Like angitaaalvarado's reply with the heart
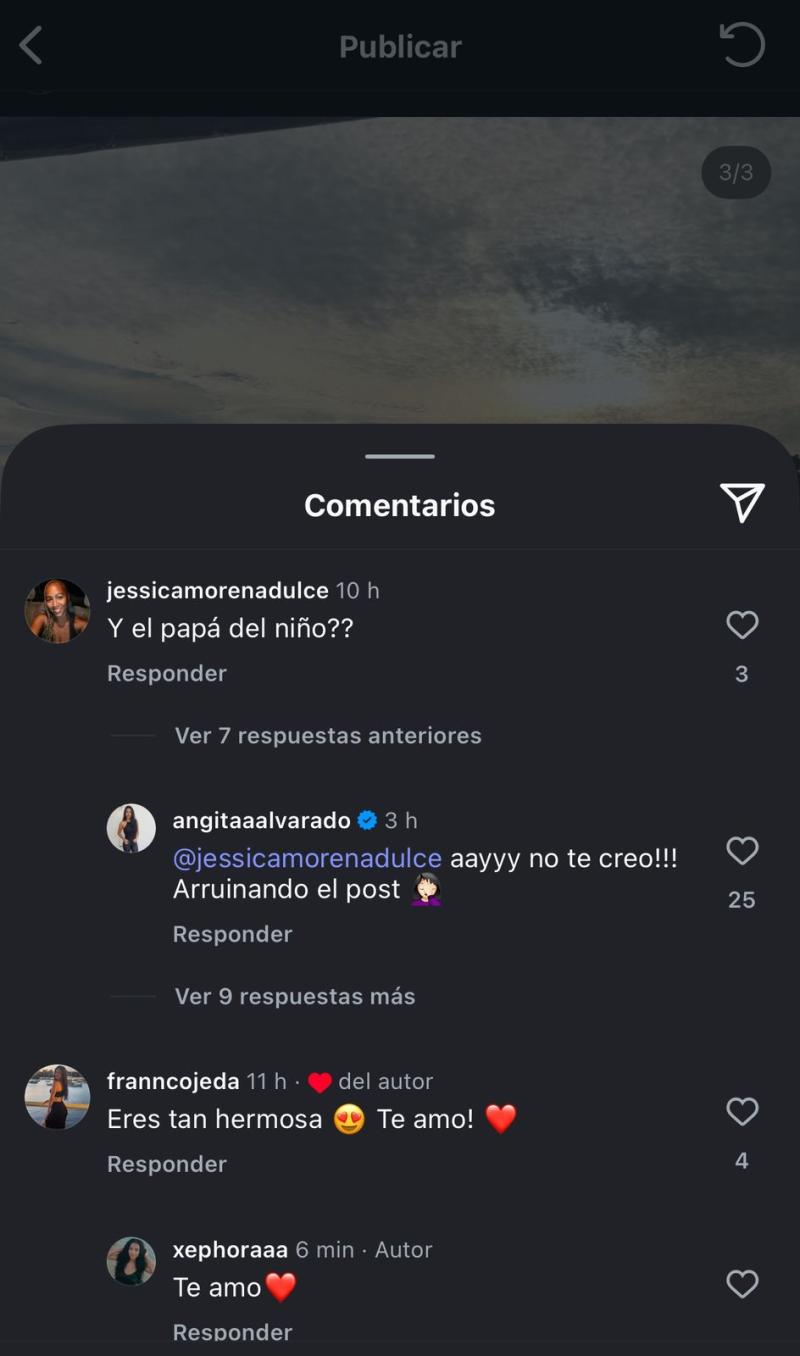The width and height of the screenshot is (800, 1356). [741, 852]
